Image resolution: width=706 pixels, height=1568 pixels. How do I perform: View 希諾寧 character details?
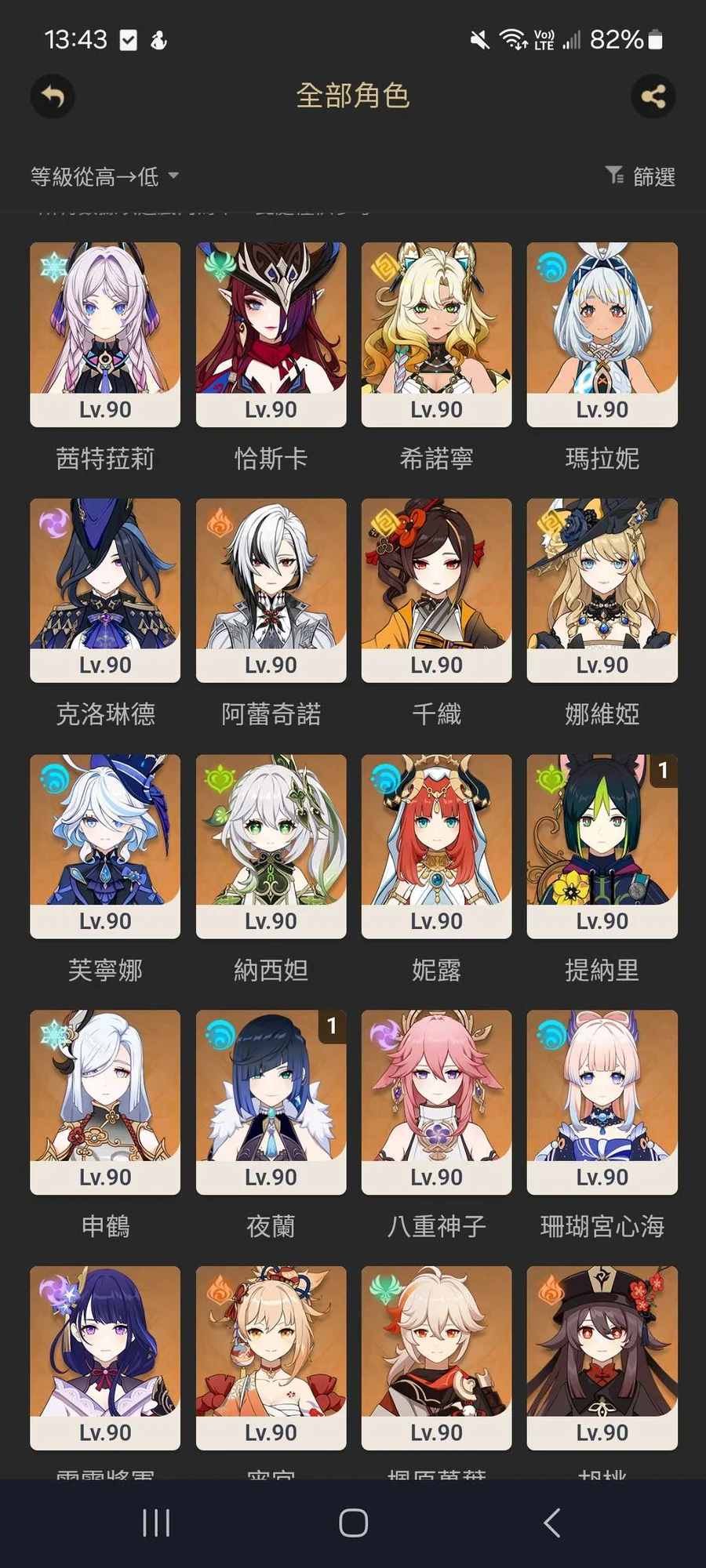click(x=436, y=335)
